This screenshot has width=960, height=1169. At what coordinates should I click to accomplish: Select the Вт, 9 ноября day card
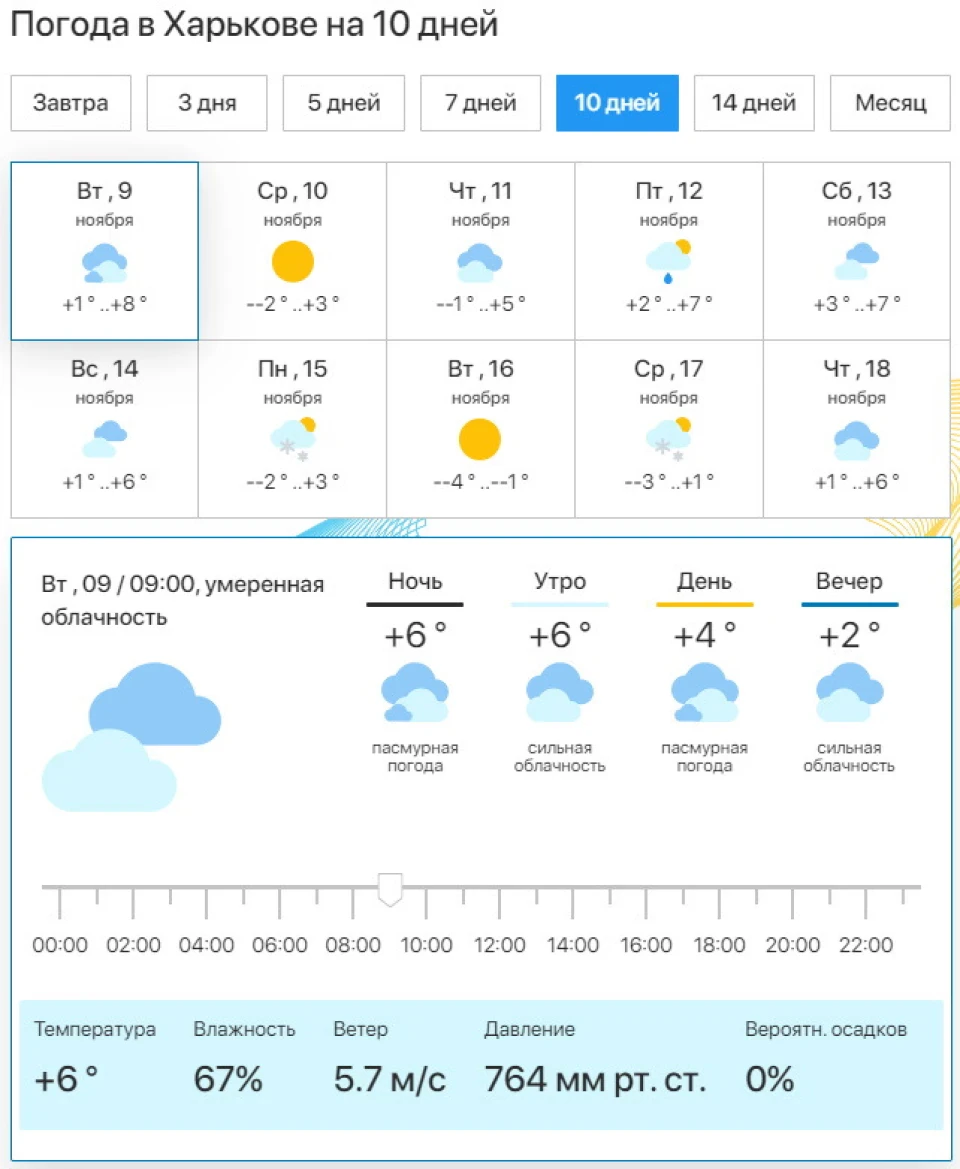click(104, 250)
